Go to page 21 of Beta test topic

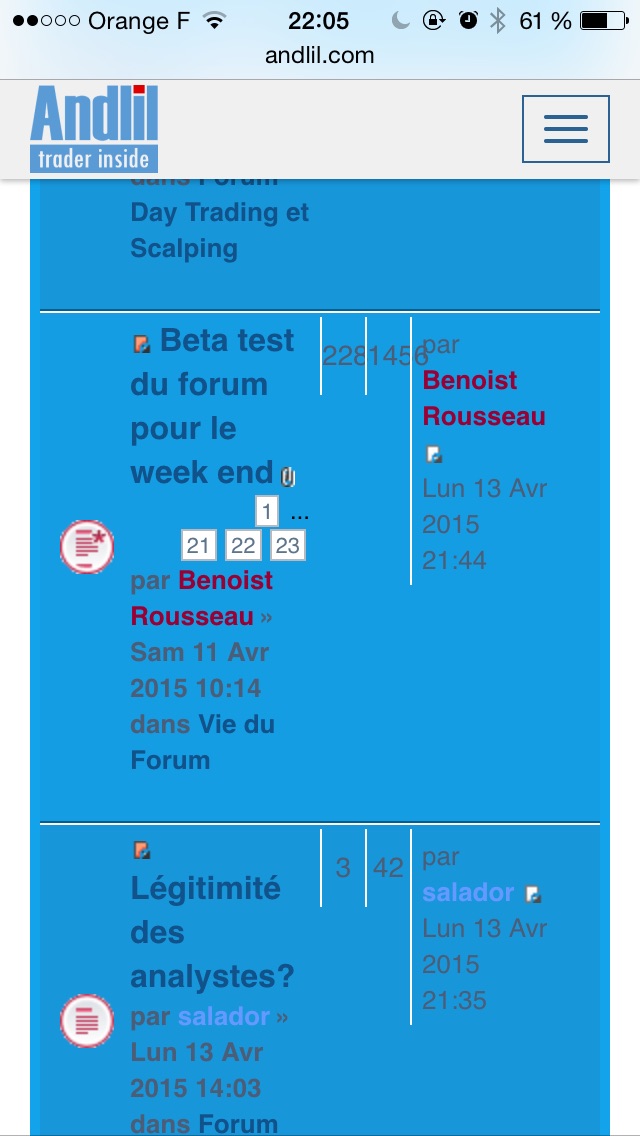[x=198, y=545]
